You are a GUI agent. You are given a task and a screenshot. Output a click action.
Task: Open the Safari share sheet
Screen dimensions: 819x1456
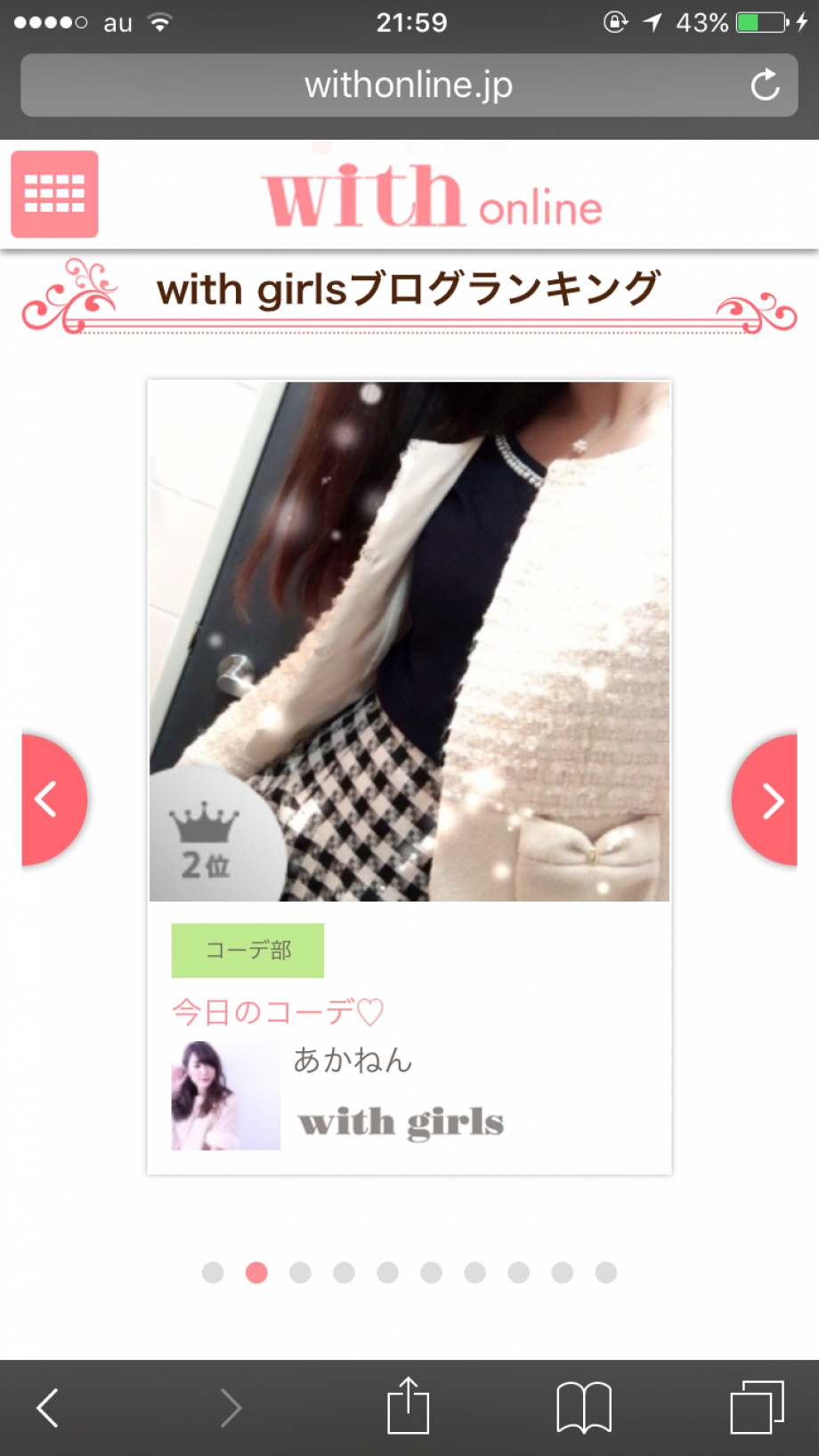click(x=409, y=1406)
